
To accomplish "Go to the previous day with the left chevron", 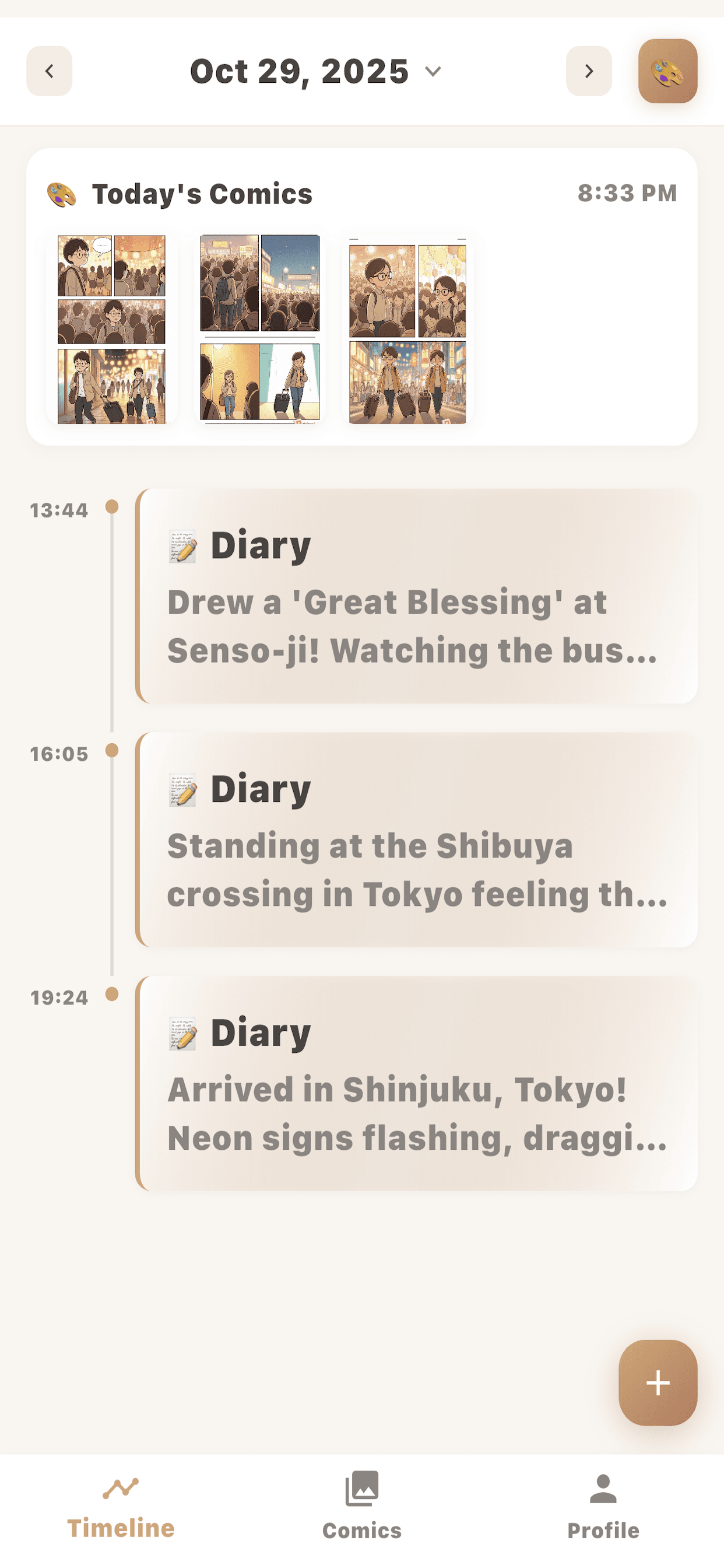I will tap(50, 71).
